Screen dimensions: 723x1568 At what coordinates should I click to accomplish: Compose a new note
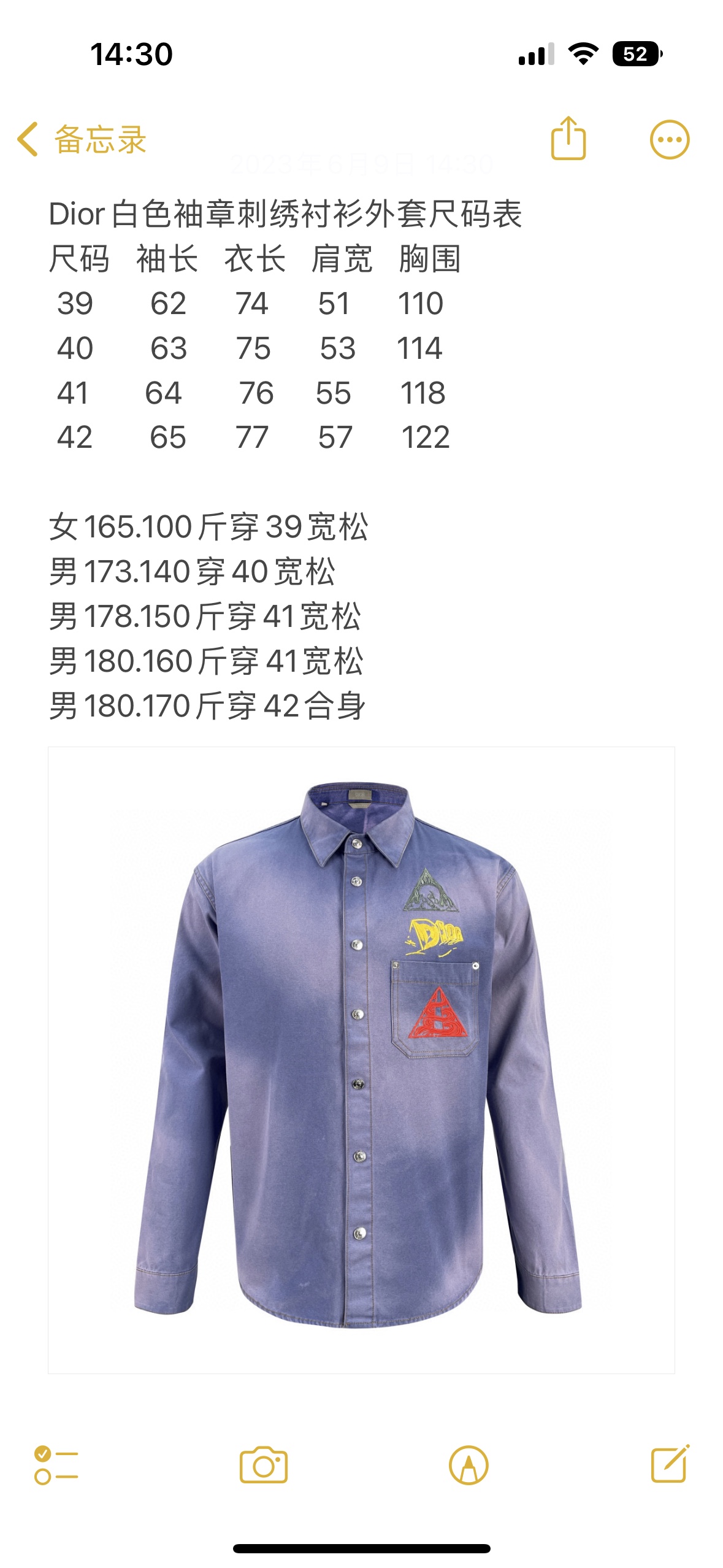(x=670, y=1464)
